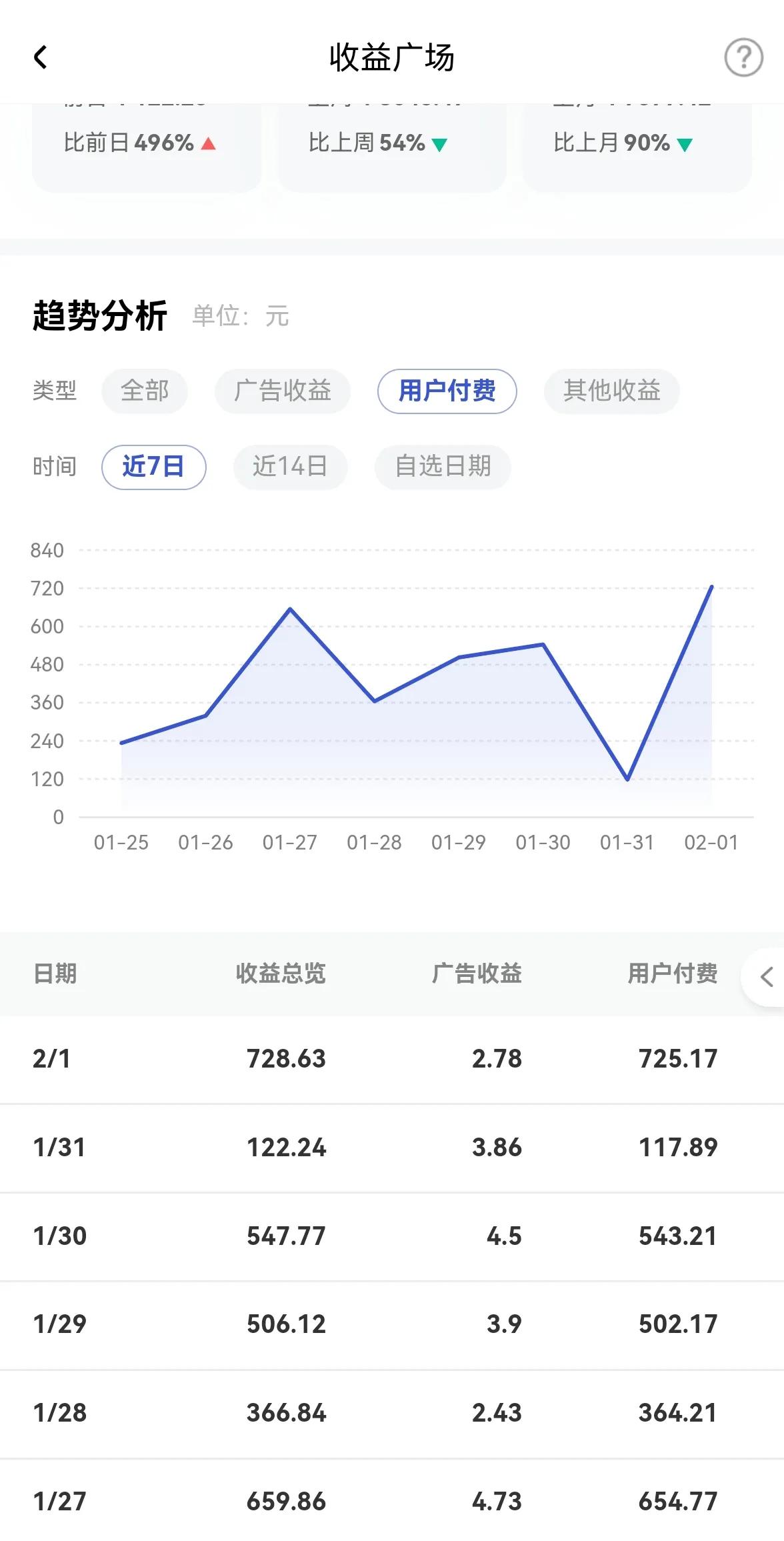Image resolution: width=784 pixels, height=1541 pixels.
Task: Tap the left chevron beside 用户付费 column
Action: (765, 976)
